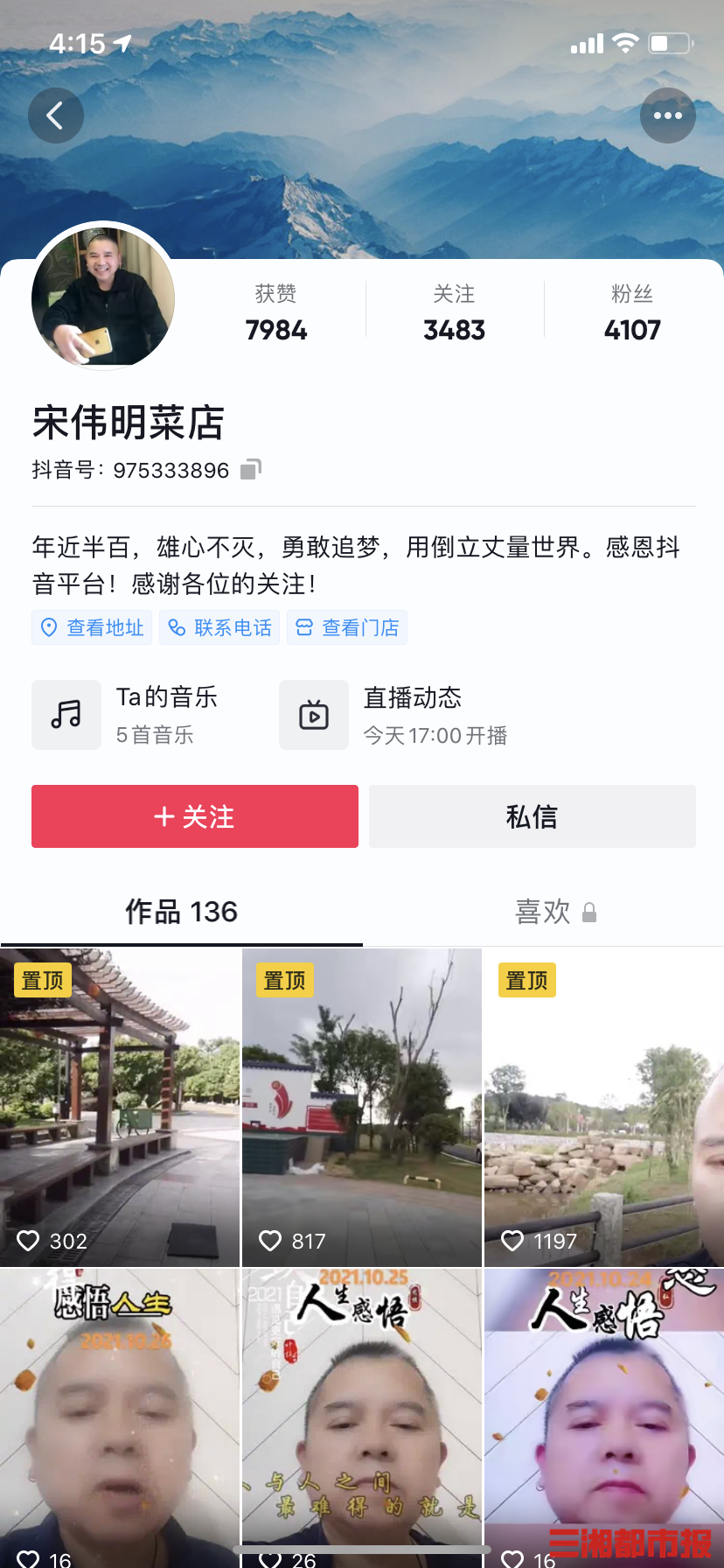Open 直播动态 live broadcast info
Viewport: 724px width, 1568px height.
pyautogui.click(x=395, y=715)
